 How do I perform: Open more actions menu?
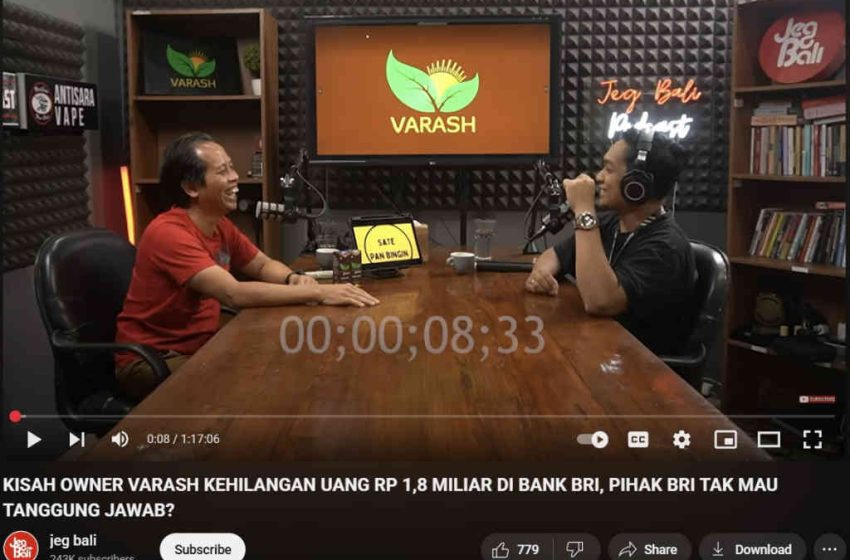[829, 548]
